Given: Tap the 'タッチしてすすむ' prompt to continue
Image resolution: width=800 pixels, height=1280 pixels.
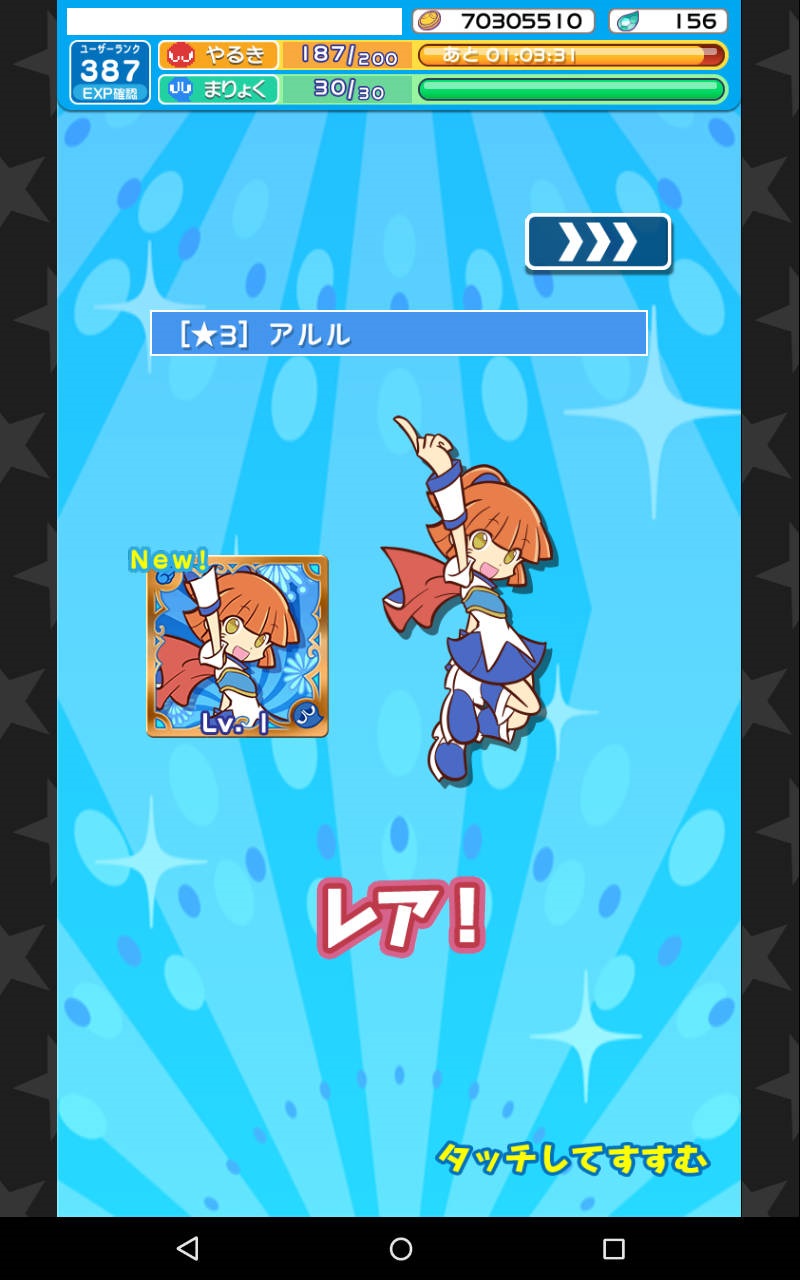Looking at the screenshot, I should [572, 1158].
